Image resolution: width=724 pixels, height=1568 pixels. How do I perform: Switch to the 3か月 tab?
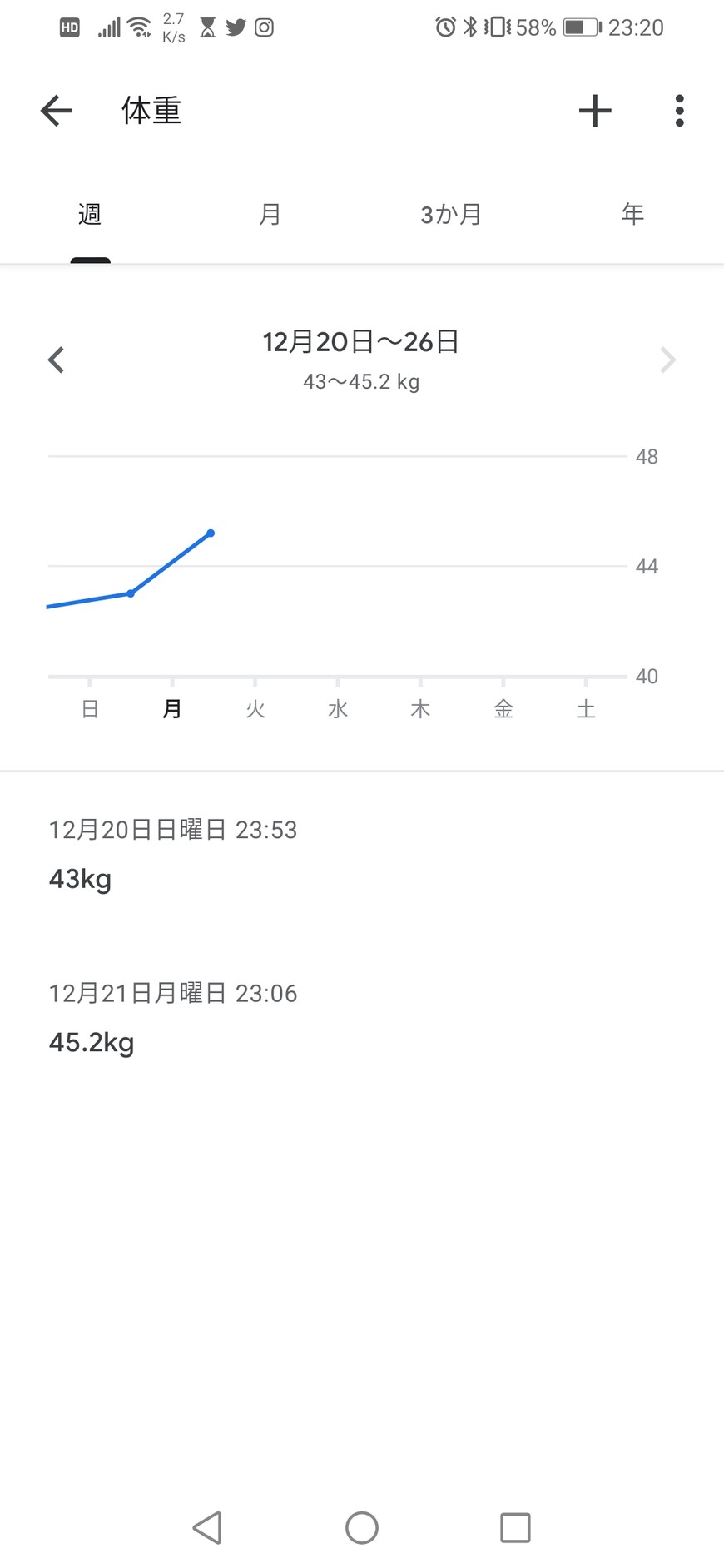[450, 215]
